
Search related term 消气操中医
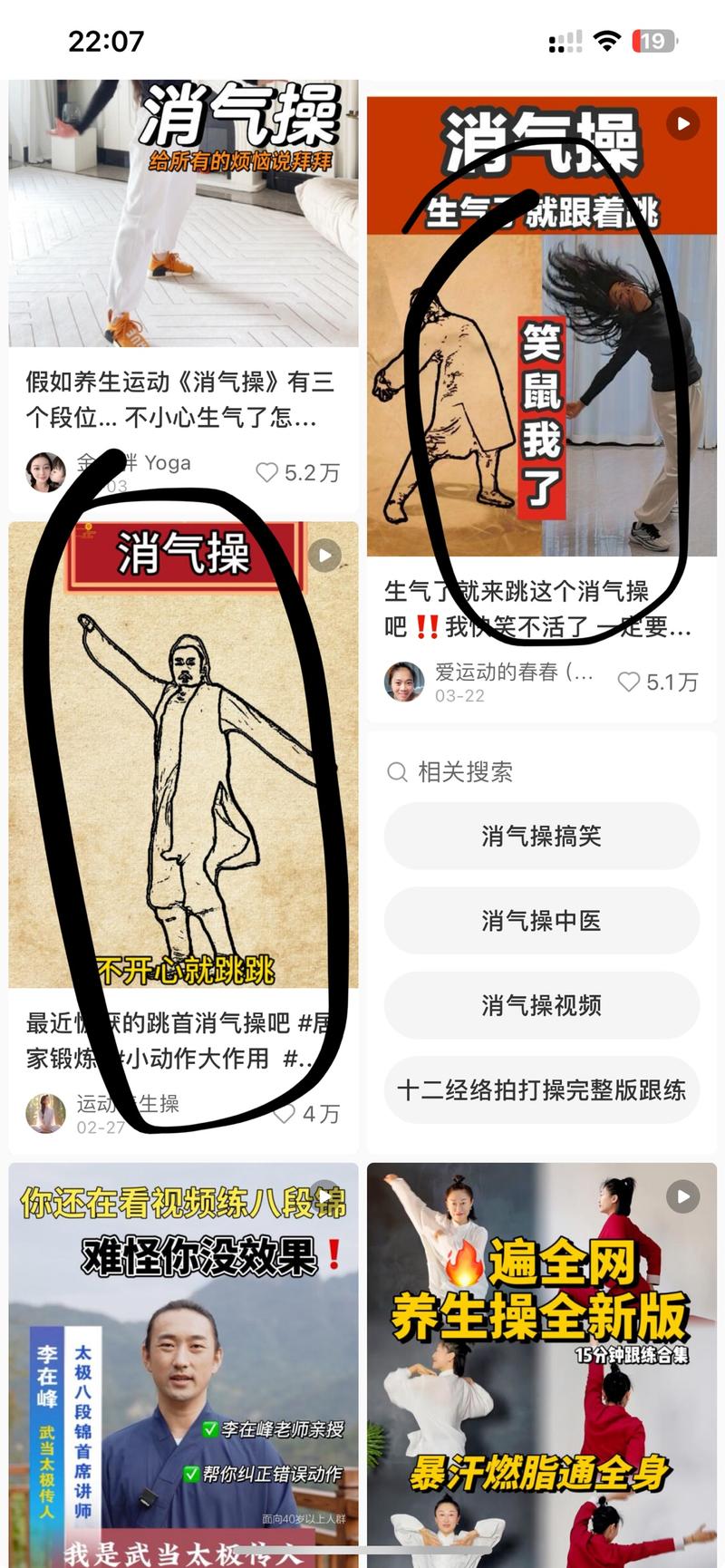pyautogui.click(x=541, y=920)
